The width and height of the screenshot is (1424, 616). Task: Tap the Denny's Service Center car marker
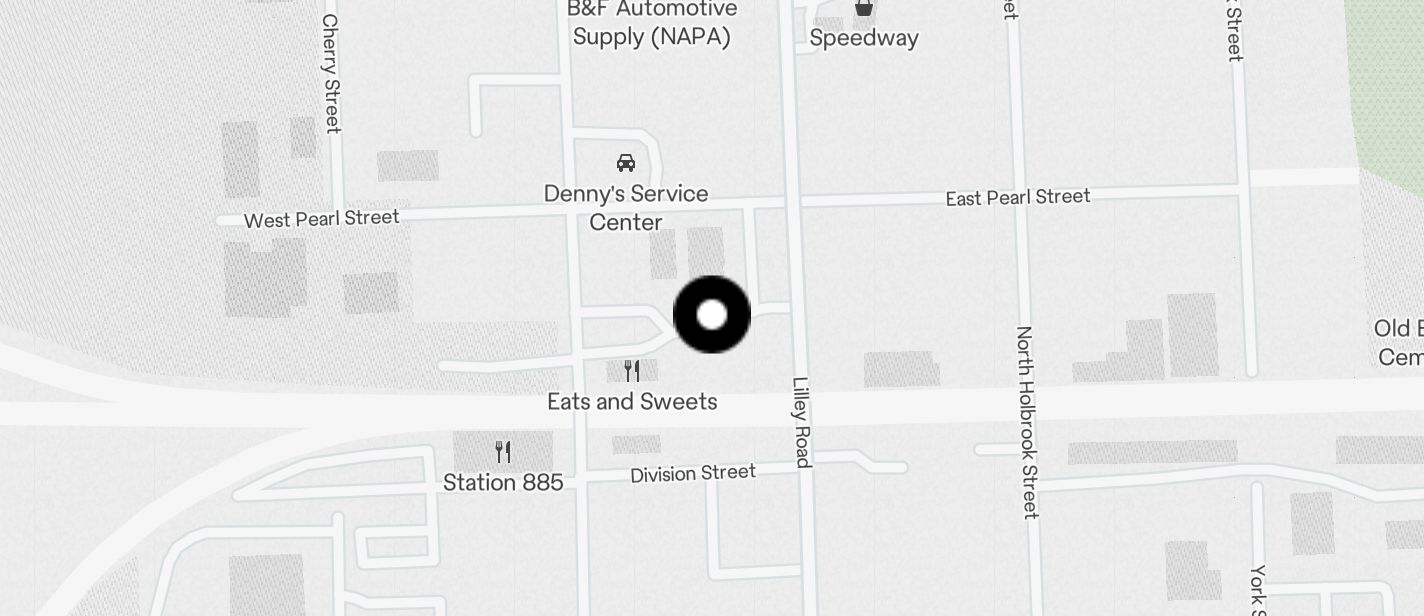click(x=626, y=163)
